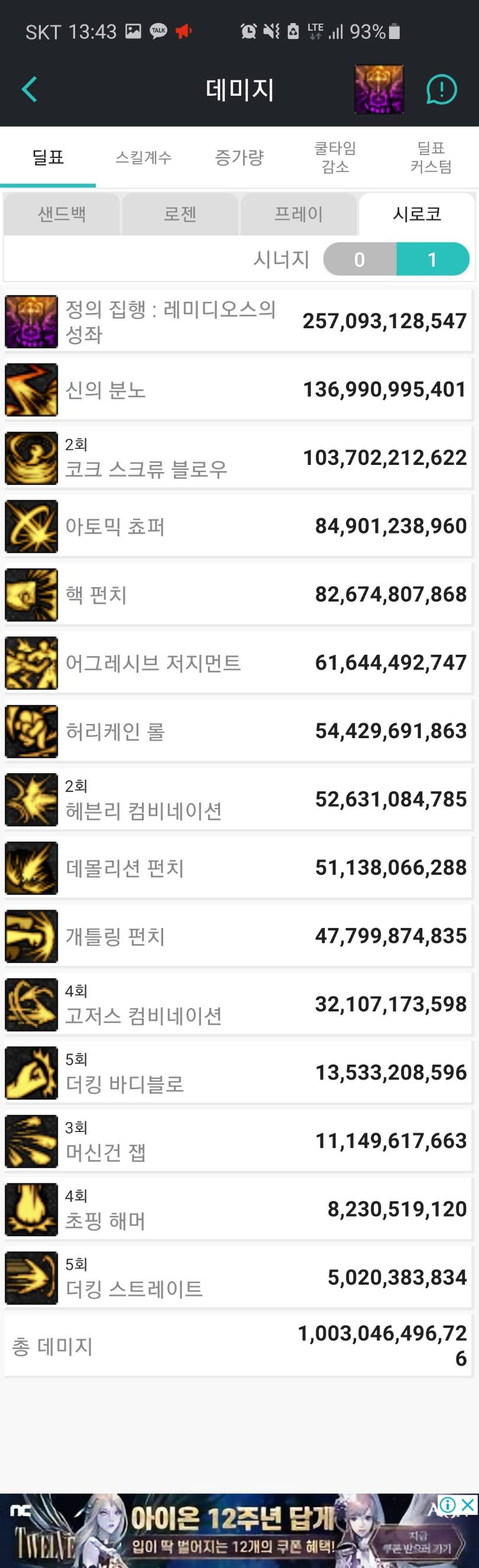Open the 신의 분노 skill row

pos(237,390)
